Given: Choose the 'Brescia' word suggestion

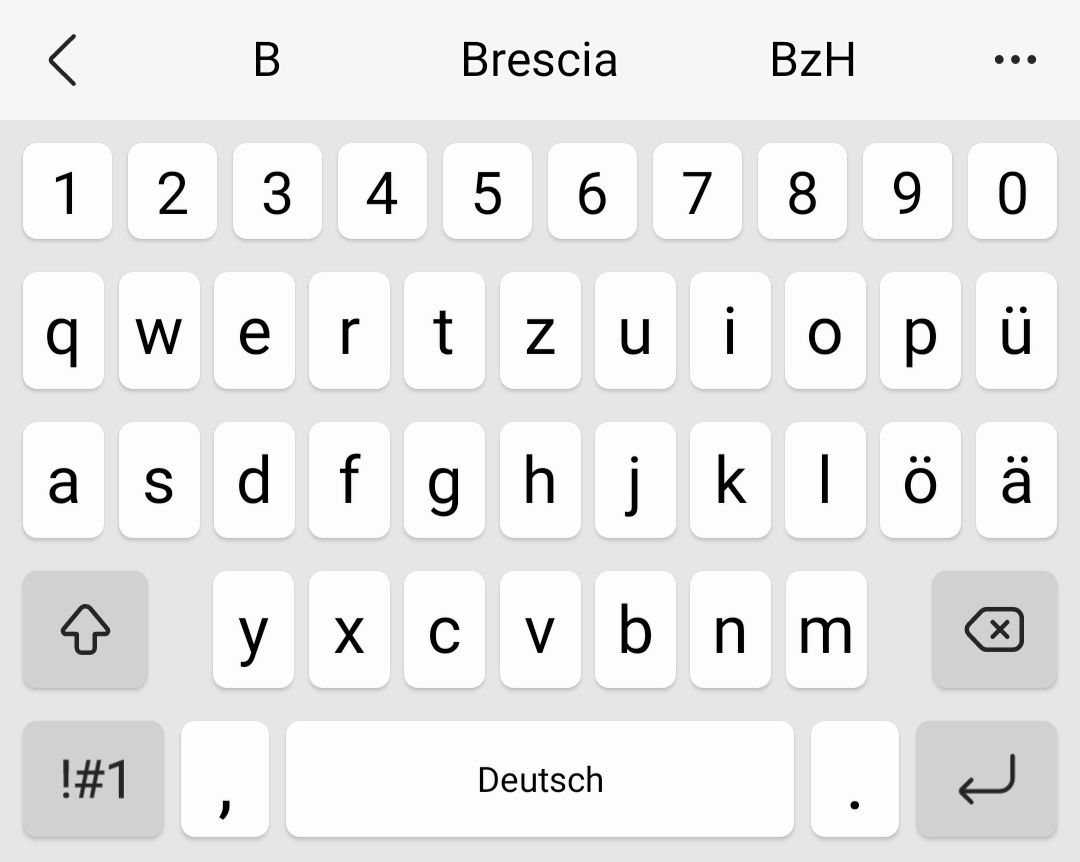Looking at the screenshot, I should pos(539,60).
